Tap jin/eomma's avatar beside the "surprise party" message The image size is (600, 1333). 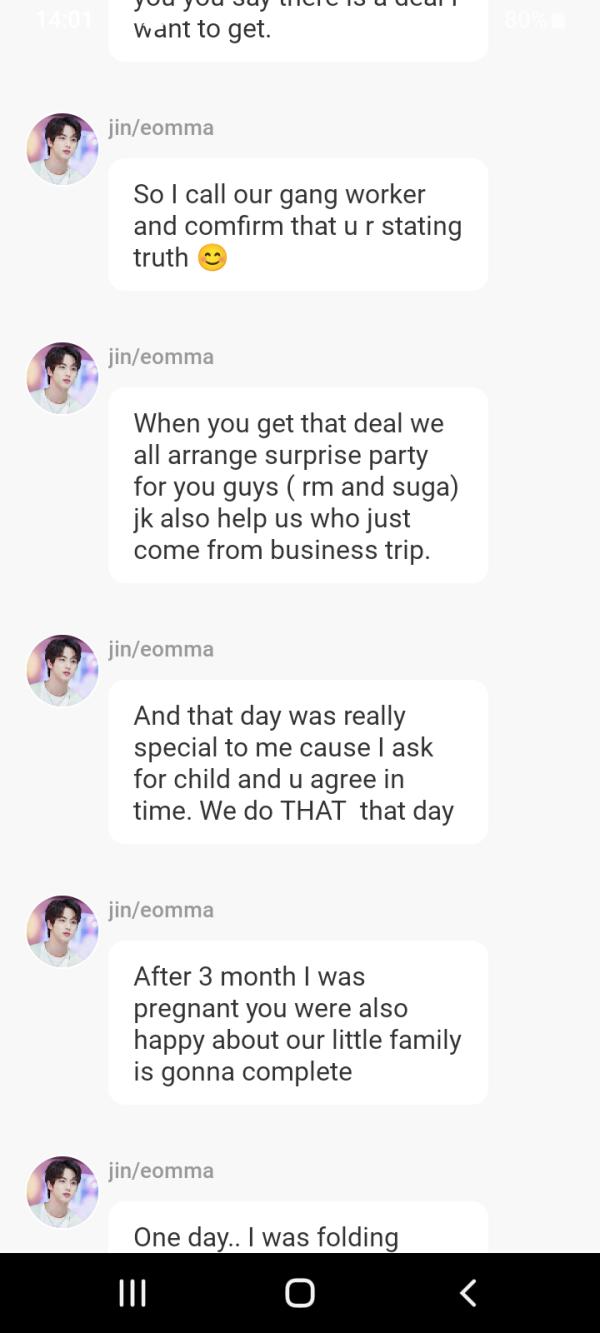coord(62,378)
